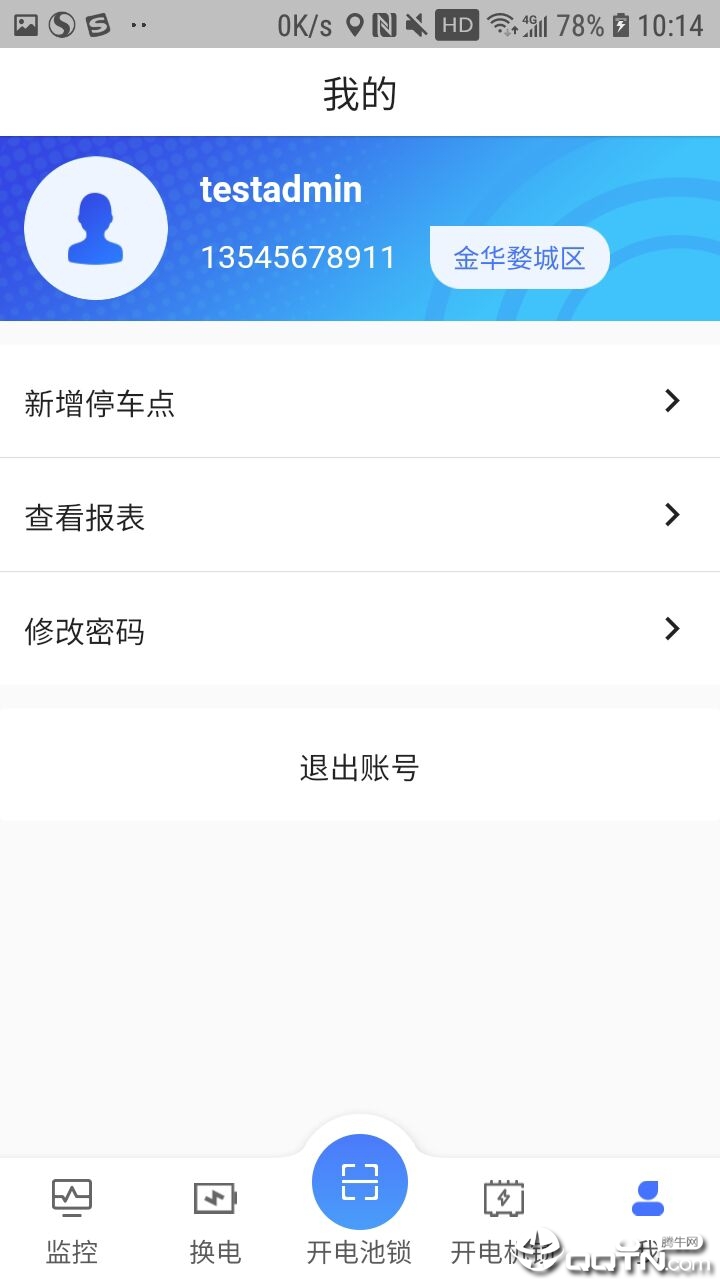720x1280 pixels.
Task: Open 修改密码 to change password
Action: [360, 630]
